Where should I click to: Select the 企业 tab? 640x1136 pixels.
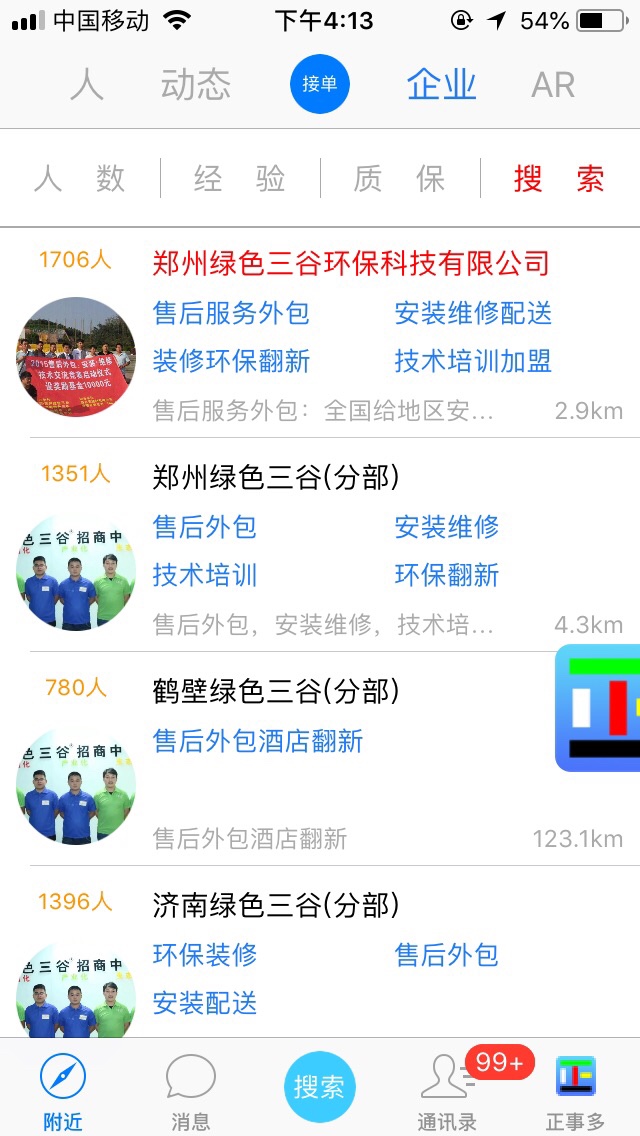441,85
